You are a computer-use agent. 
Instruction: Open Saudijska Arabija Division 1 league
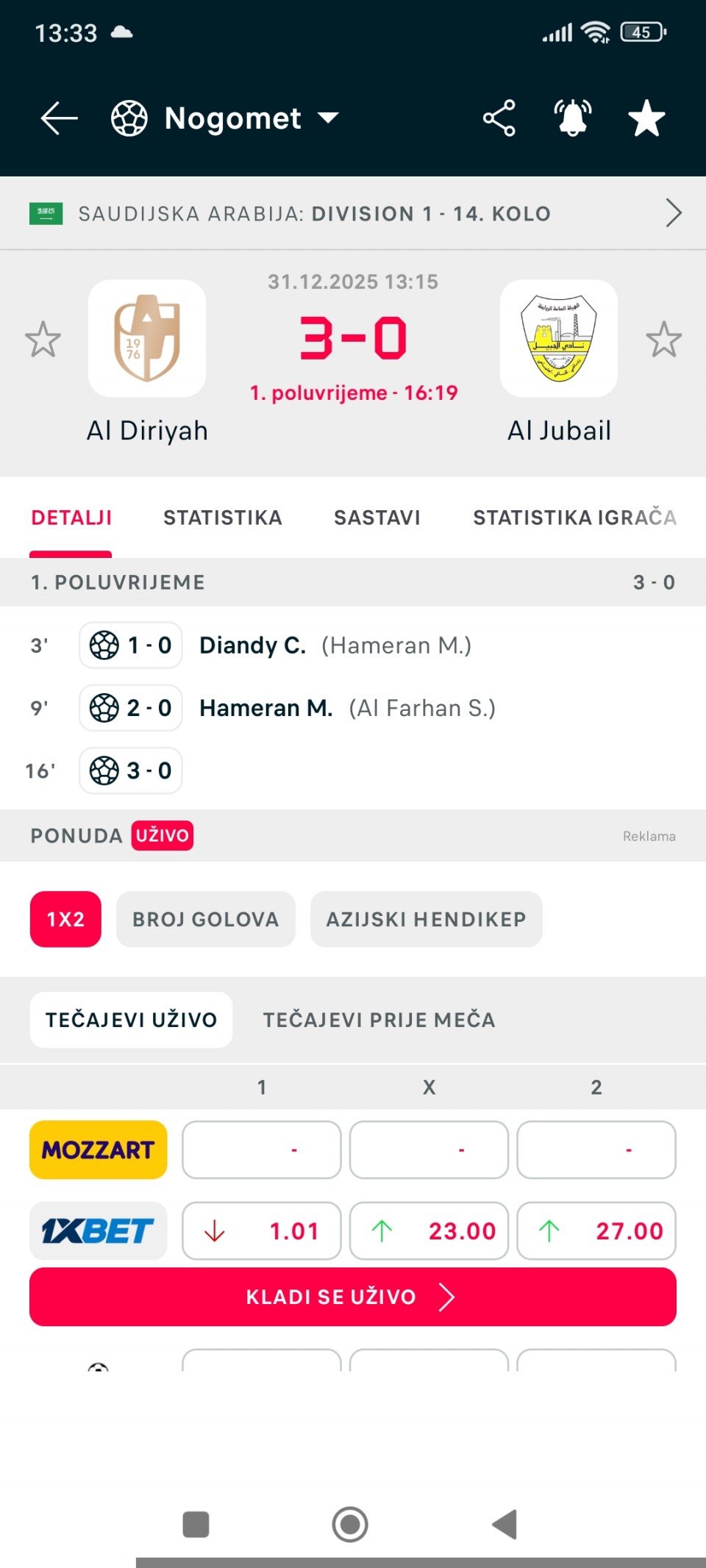pyautogui.click(x=353, y=214)
